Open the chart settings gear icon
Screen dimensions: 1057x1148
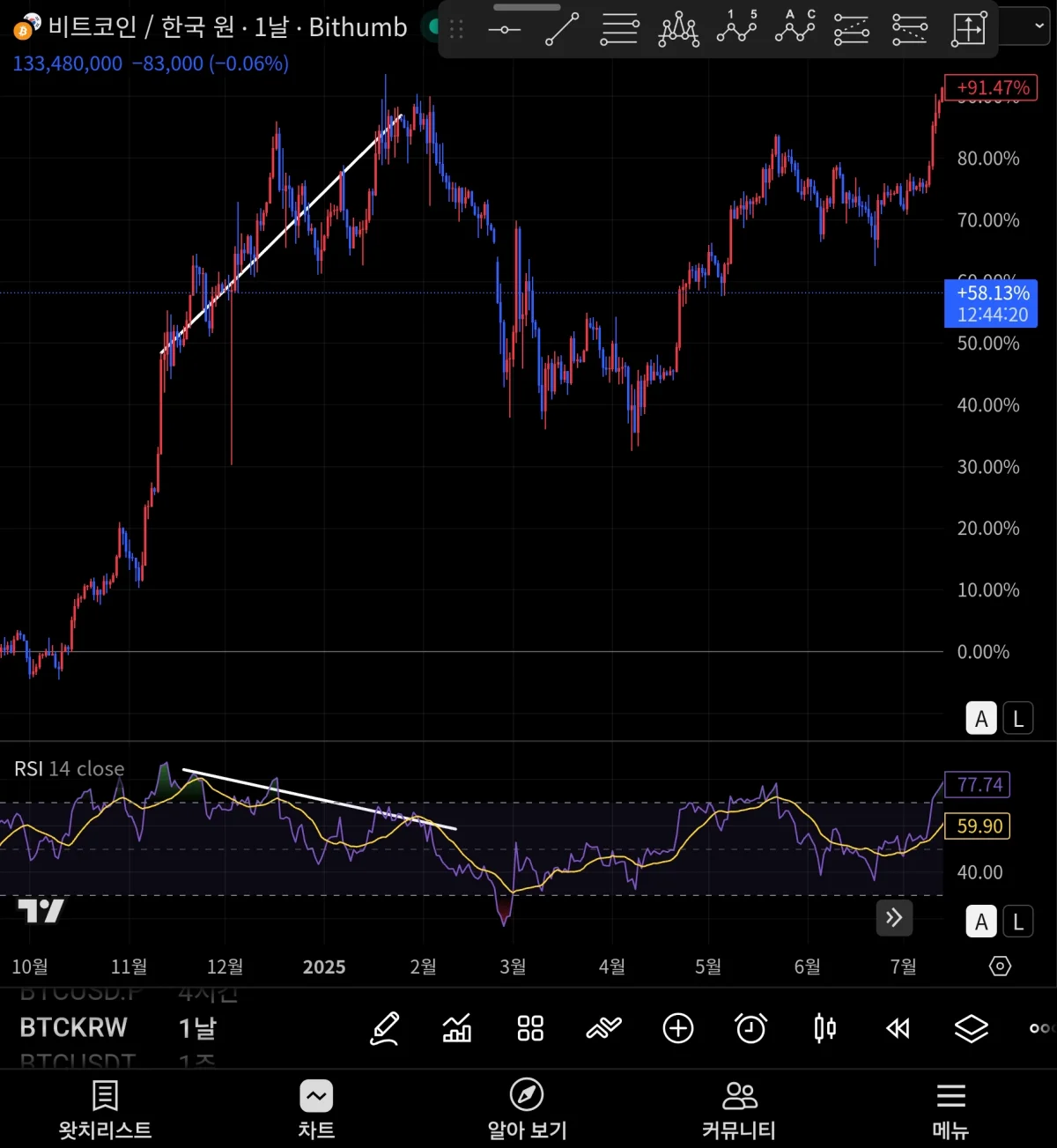coord(1000,967)
